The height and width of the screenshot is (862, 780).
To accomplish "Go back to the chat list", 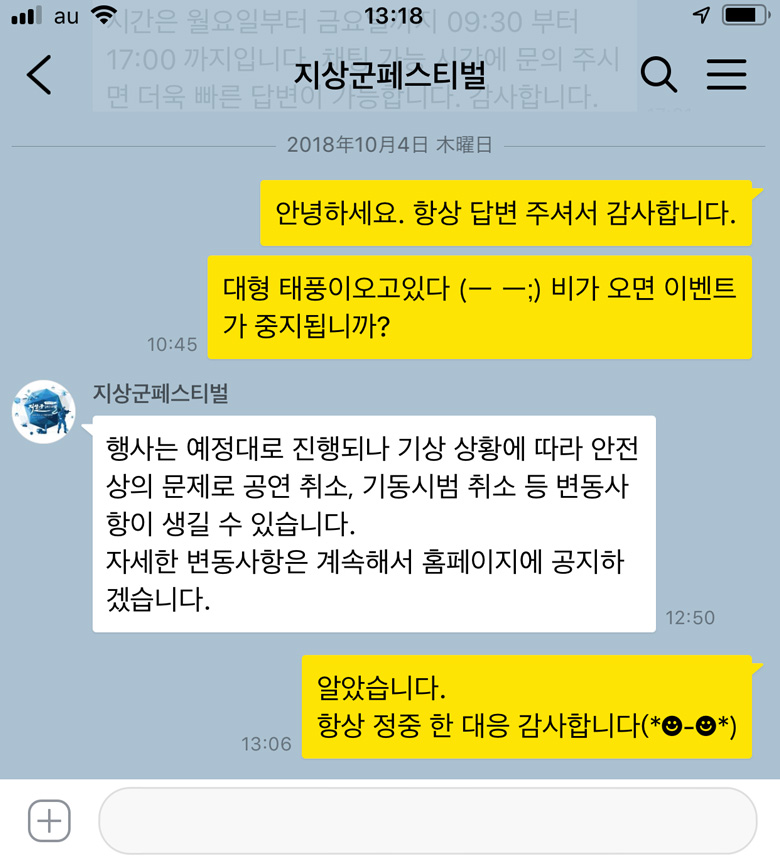I will [39, 75].
